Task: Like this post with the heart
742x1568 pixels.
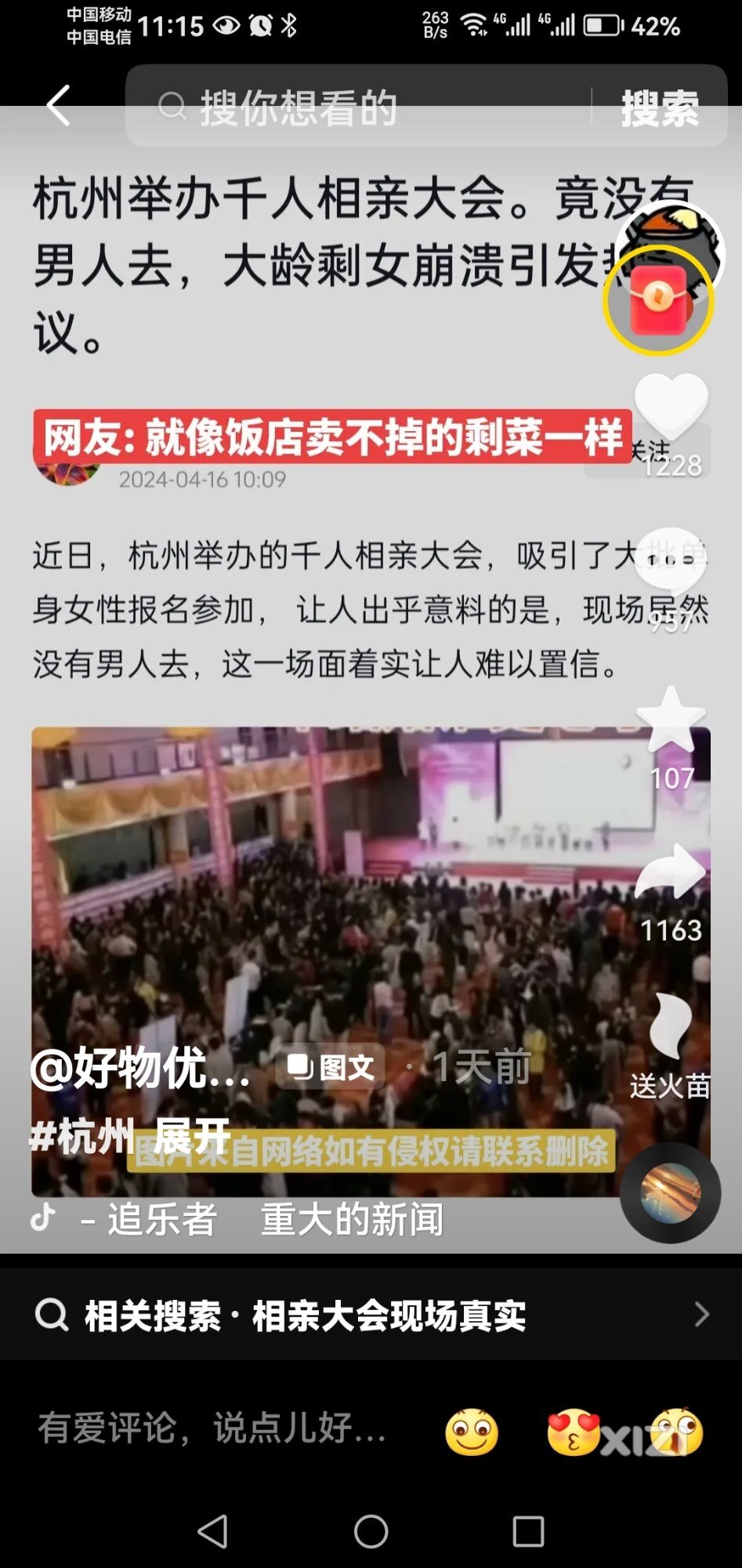Action: point(671,405)
